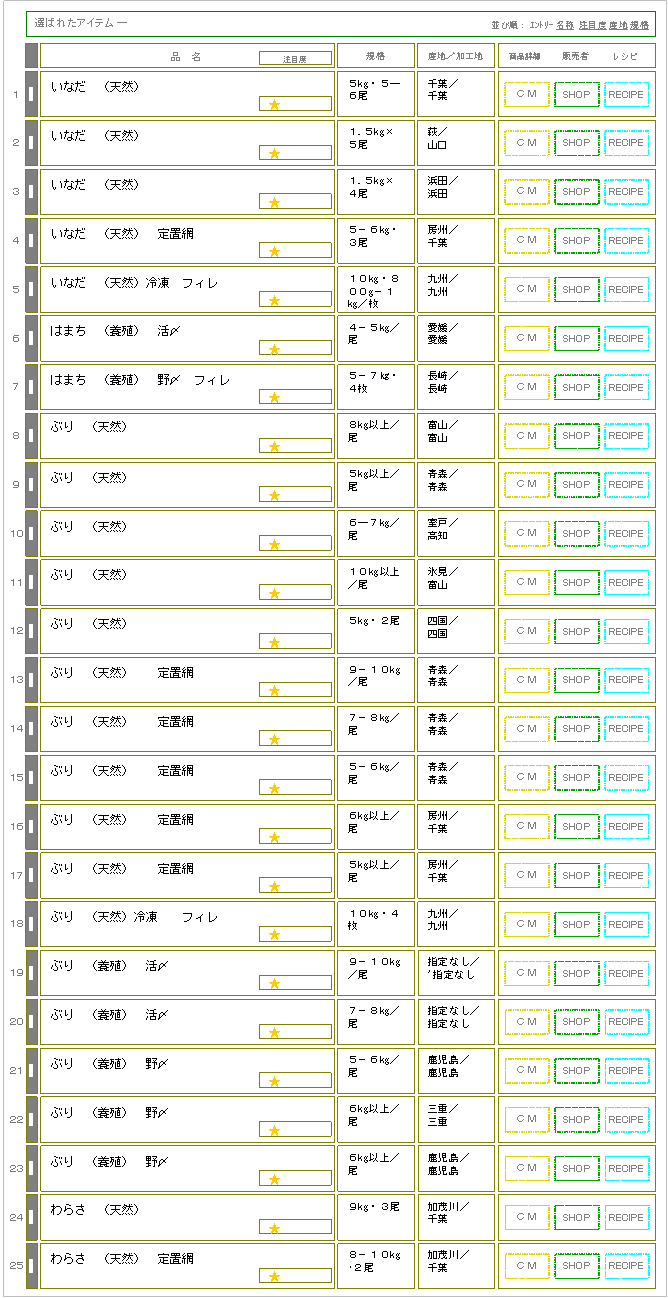
Task: Open SHOP for row 21 ぶり 鹿児島
Action: 576,1071
